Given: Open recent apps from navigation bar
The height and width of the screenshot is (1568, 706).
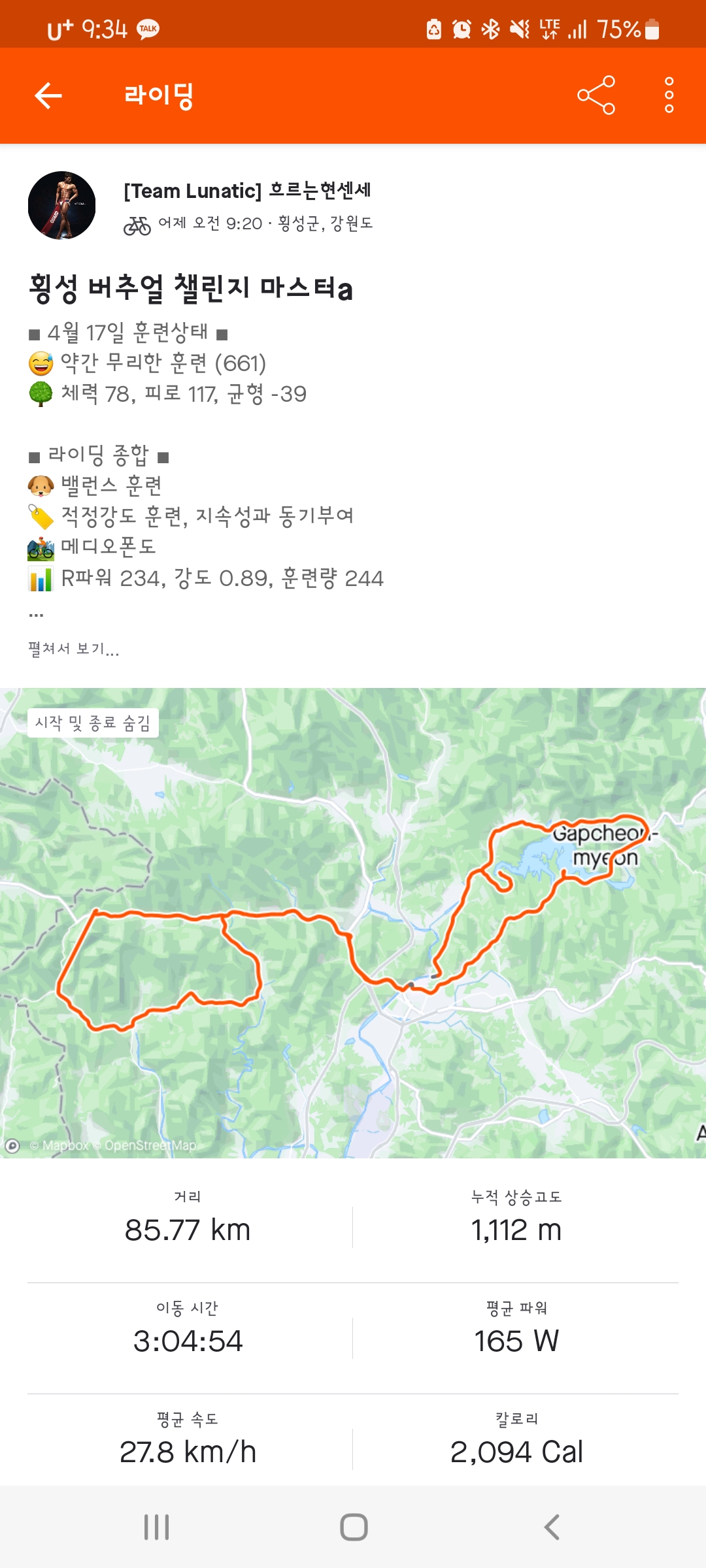Looking at the screenshot, I should click(x=157, y=1527).
